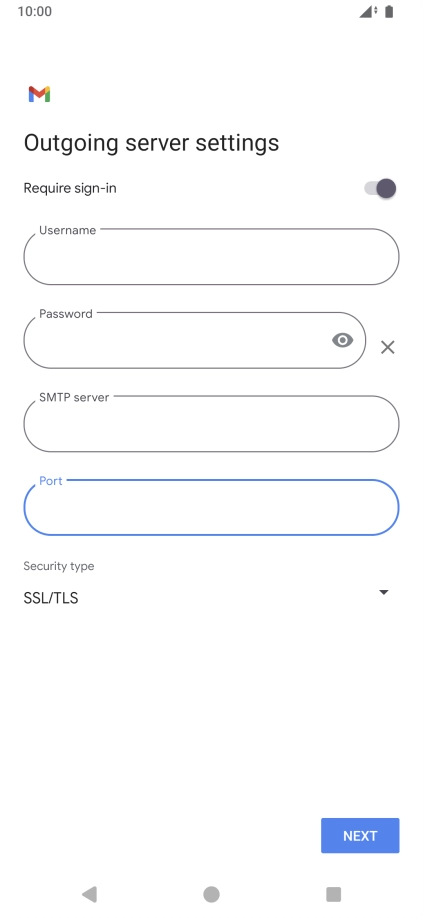
Task: Show password with the eye icon
Action: [342, 340]
